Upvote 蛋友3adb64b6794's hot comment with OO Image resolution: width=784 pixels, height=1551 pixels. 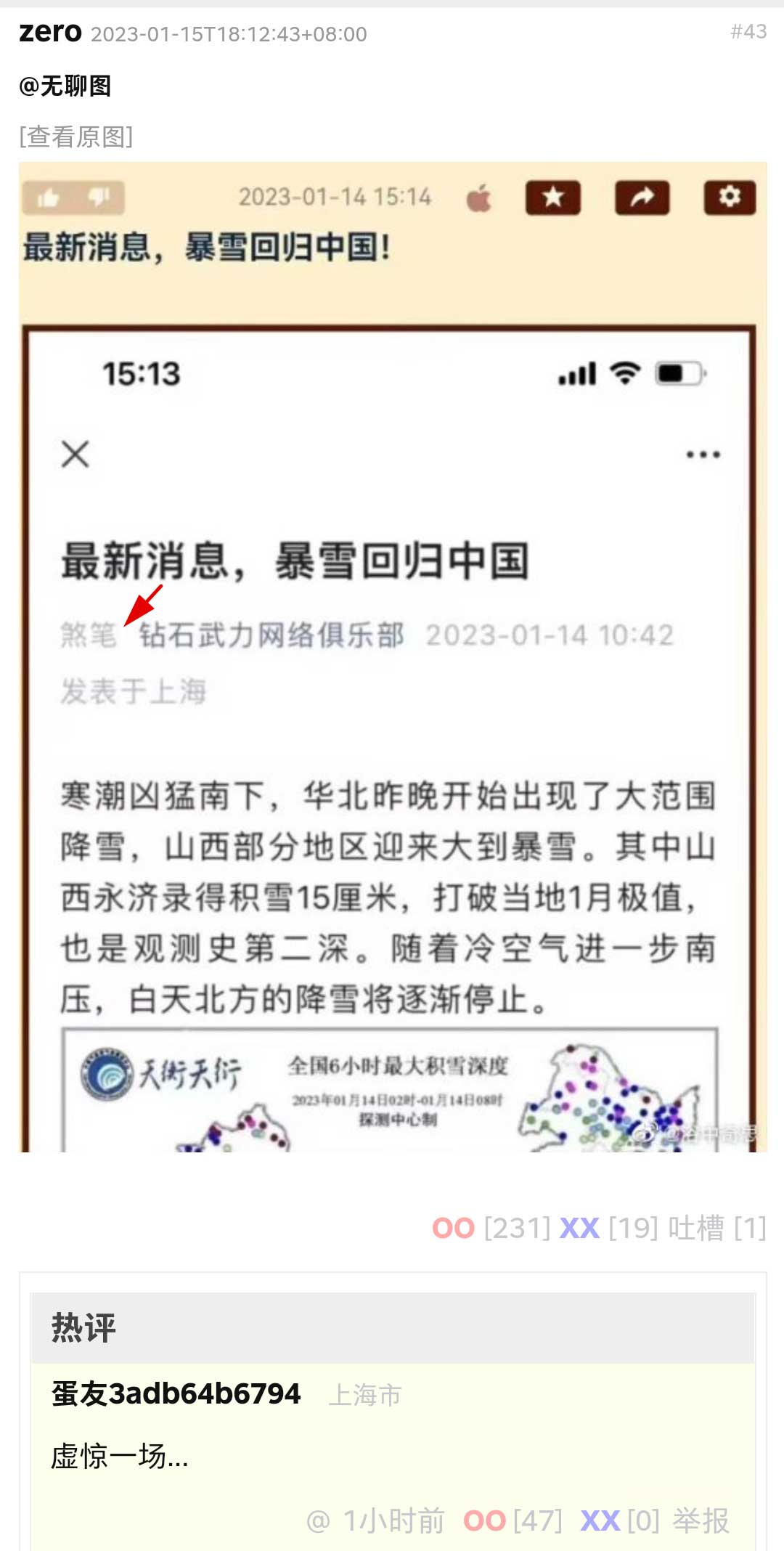(x=485, y=1521)
